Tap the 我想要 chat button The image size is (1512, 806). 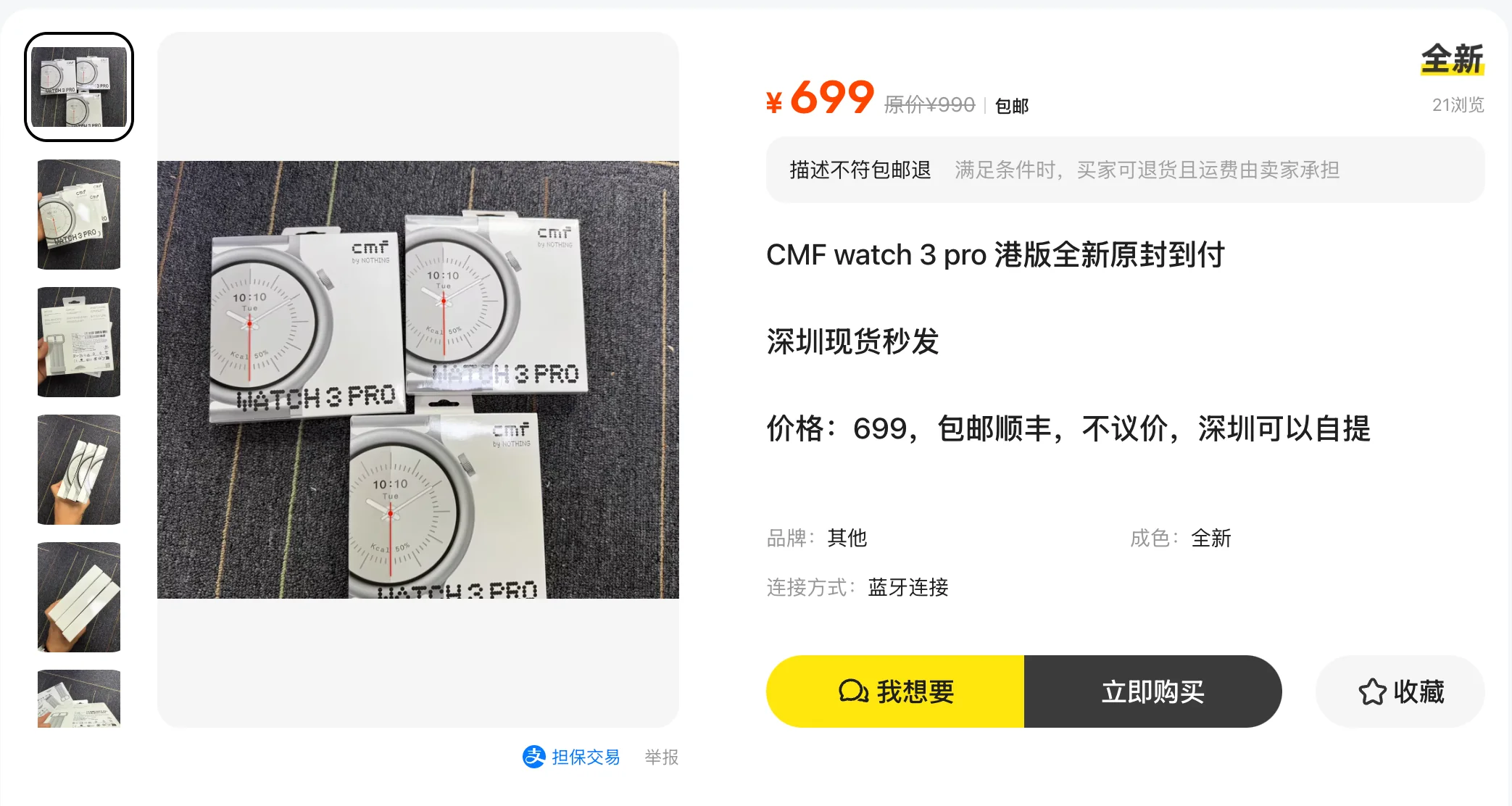tap(895, 691)
